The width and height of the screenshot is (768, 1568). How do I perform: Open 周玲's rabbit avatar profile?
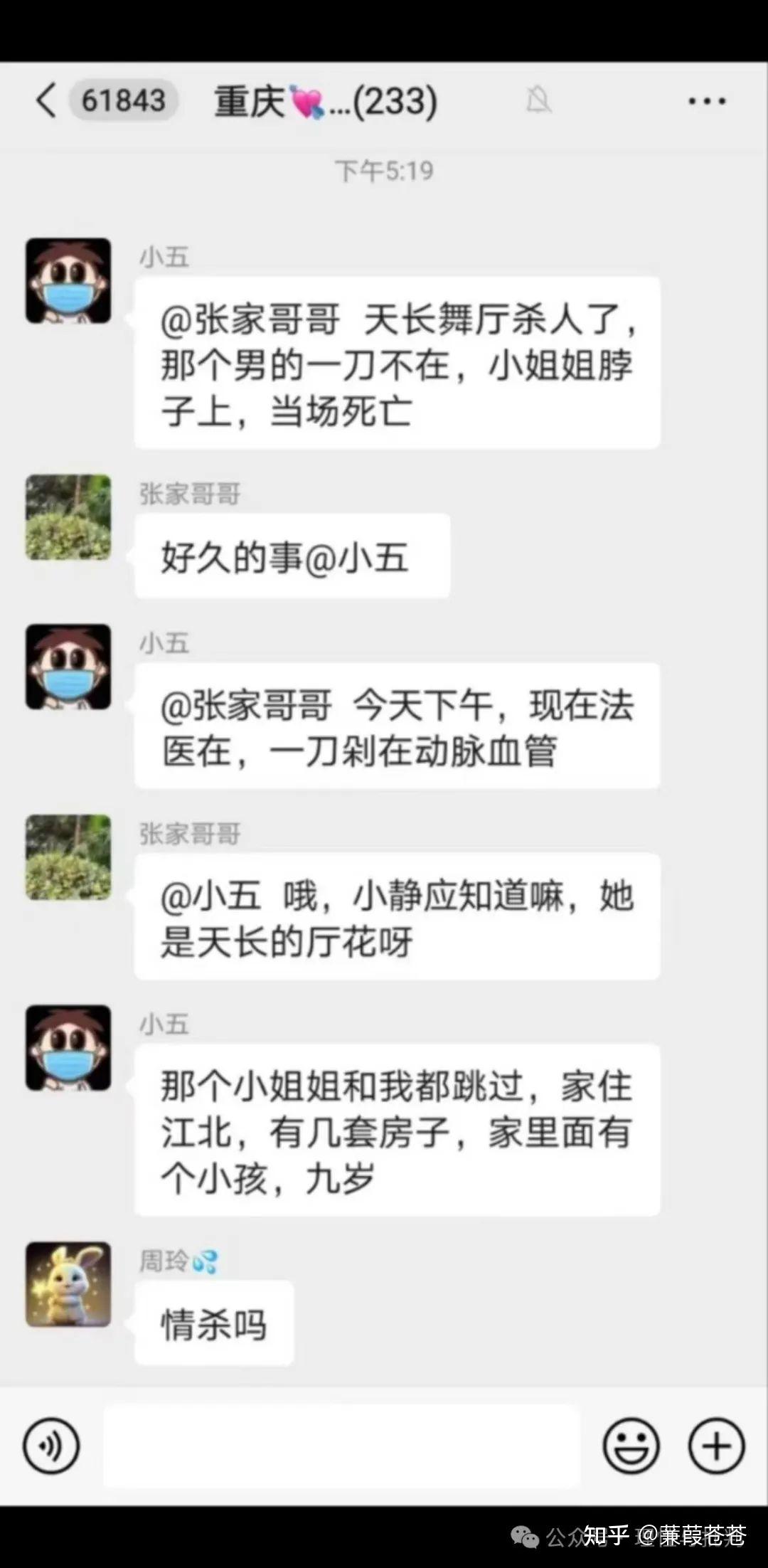tap(68, 1284)
